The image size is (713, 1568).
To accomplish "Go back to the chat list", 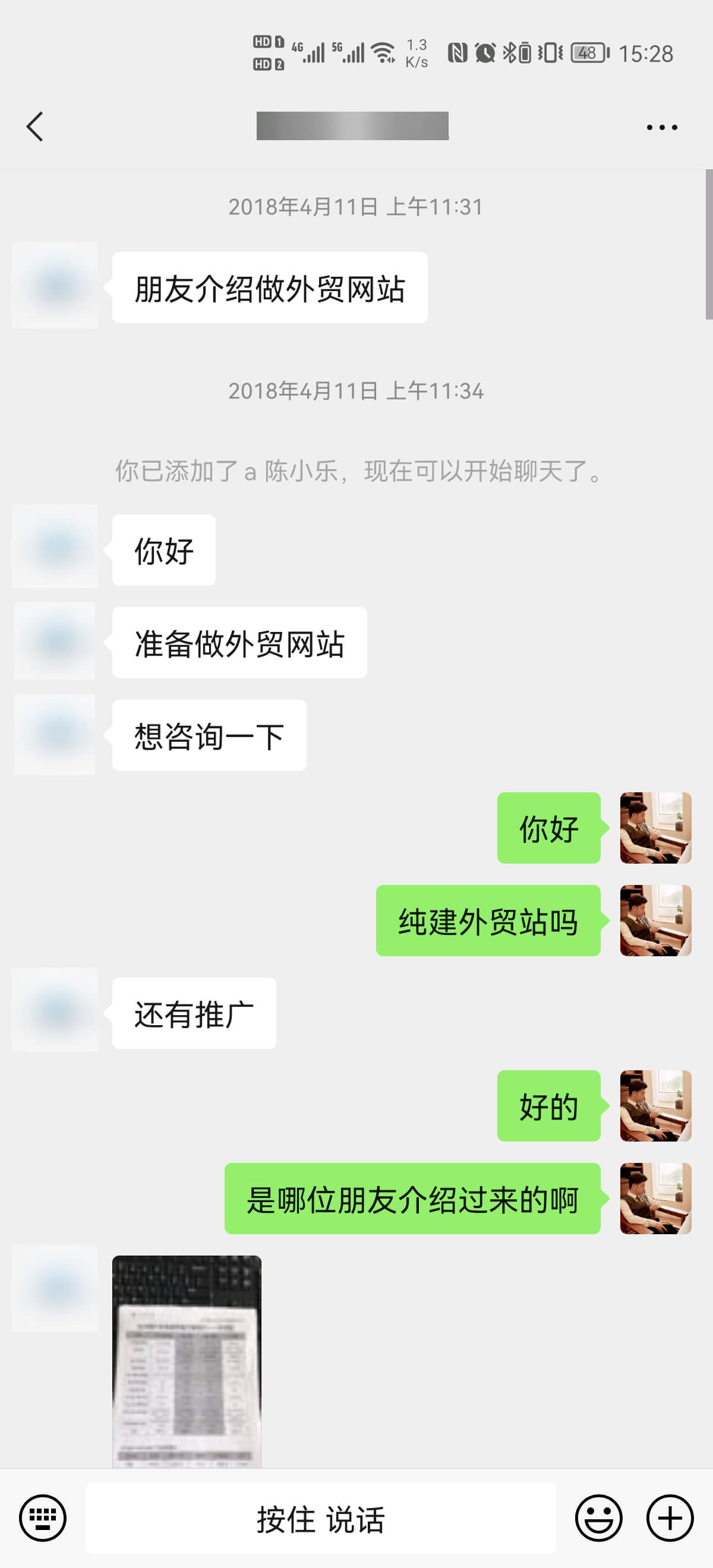I will (x=35, y=127).
